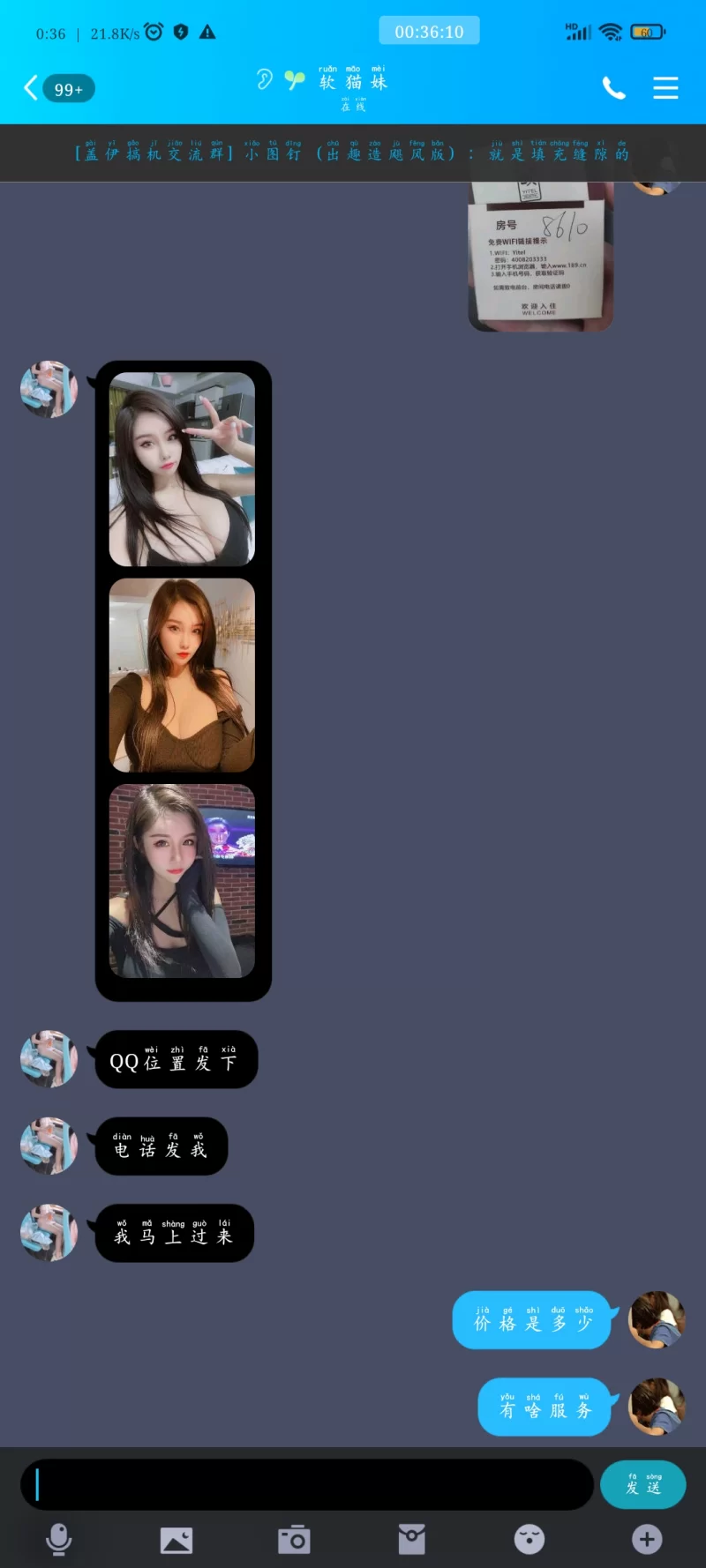
Task: Tap my avatar beside 价格是多少
Action: tap(657, 1319)
